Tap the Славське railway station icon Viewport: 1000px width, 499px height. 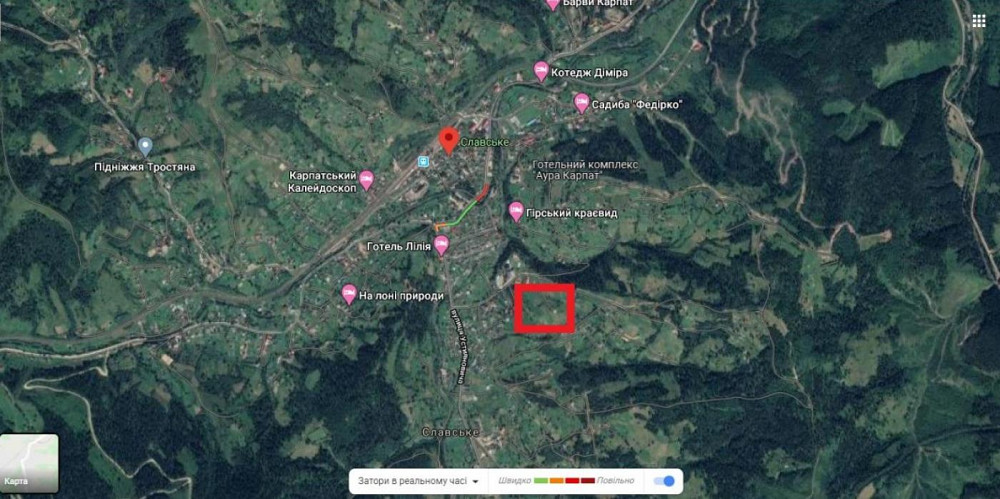point(424,162)
